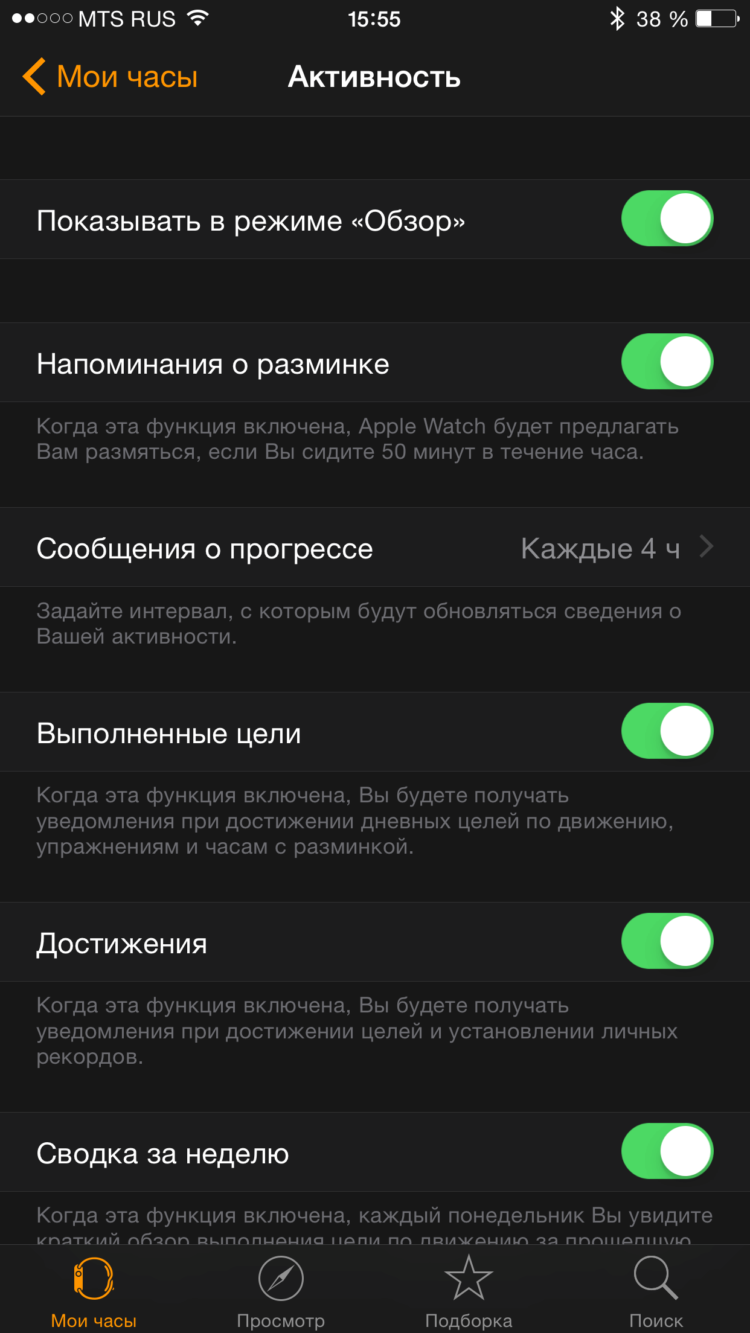This screenshot has height=1333, width=750.
Task: Disable Сводка за неделю switch
Action: [666, 1152]
